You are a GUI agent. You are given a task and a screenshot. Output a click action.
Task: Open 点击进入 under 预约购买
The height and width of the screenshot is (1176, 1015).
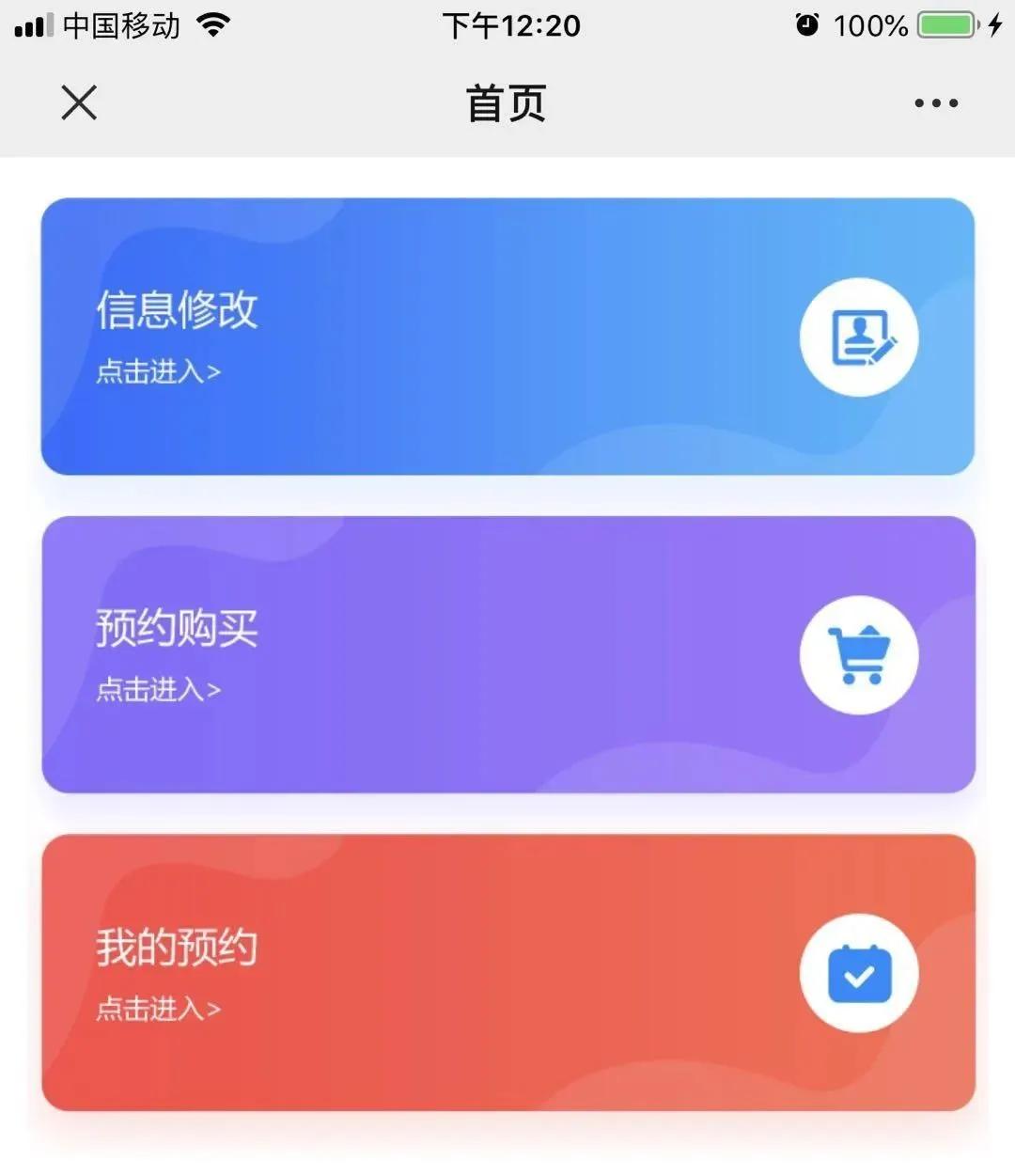pyautogui.click(x=158, y=691)
